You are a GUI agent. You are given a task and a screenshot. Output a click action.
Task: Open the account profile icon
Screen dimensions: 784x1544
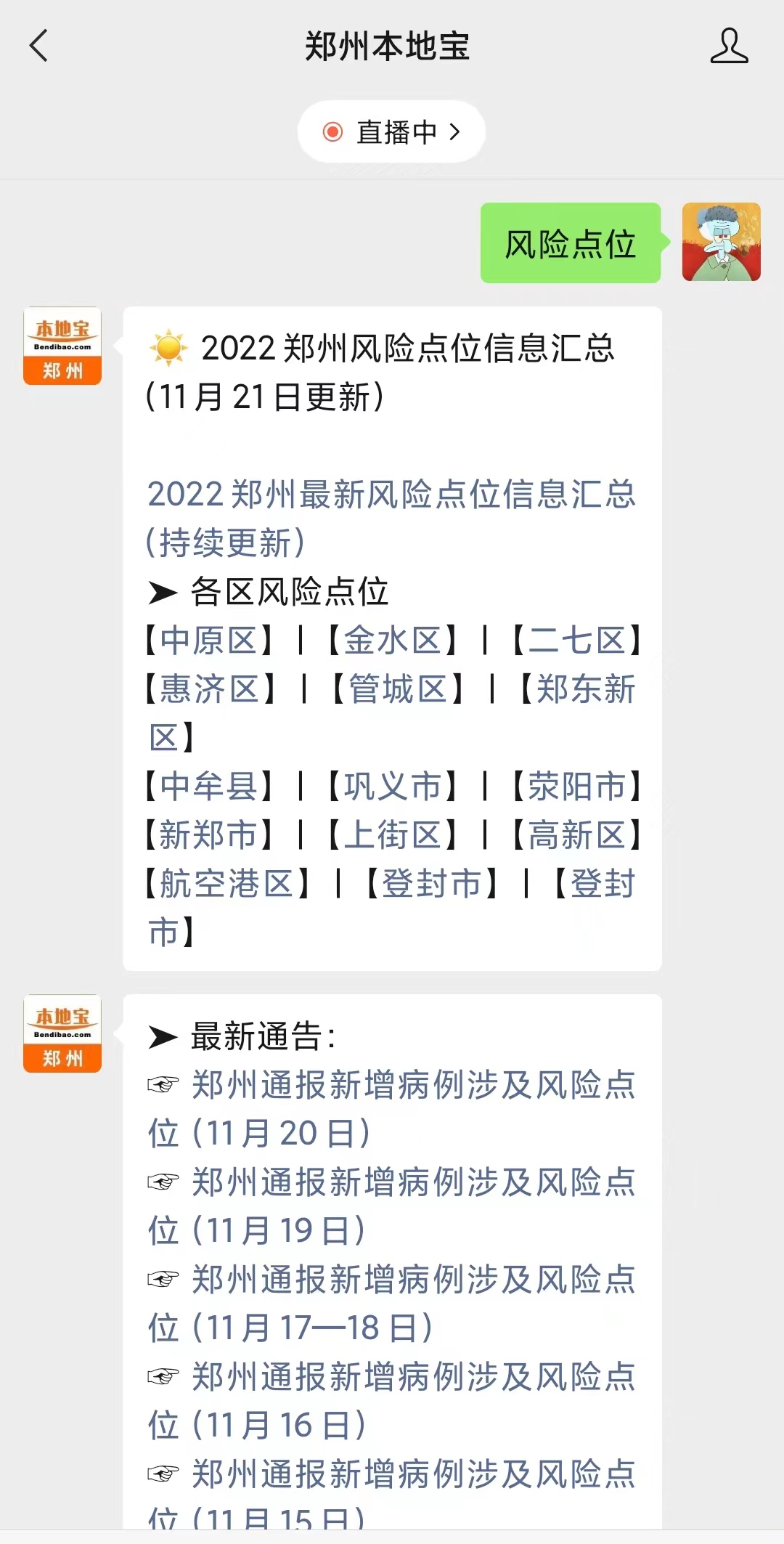click(729, 46)
